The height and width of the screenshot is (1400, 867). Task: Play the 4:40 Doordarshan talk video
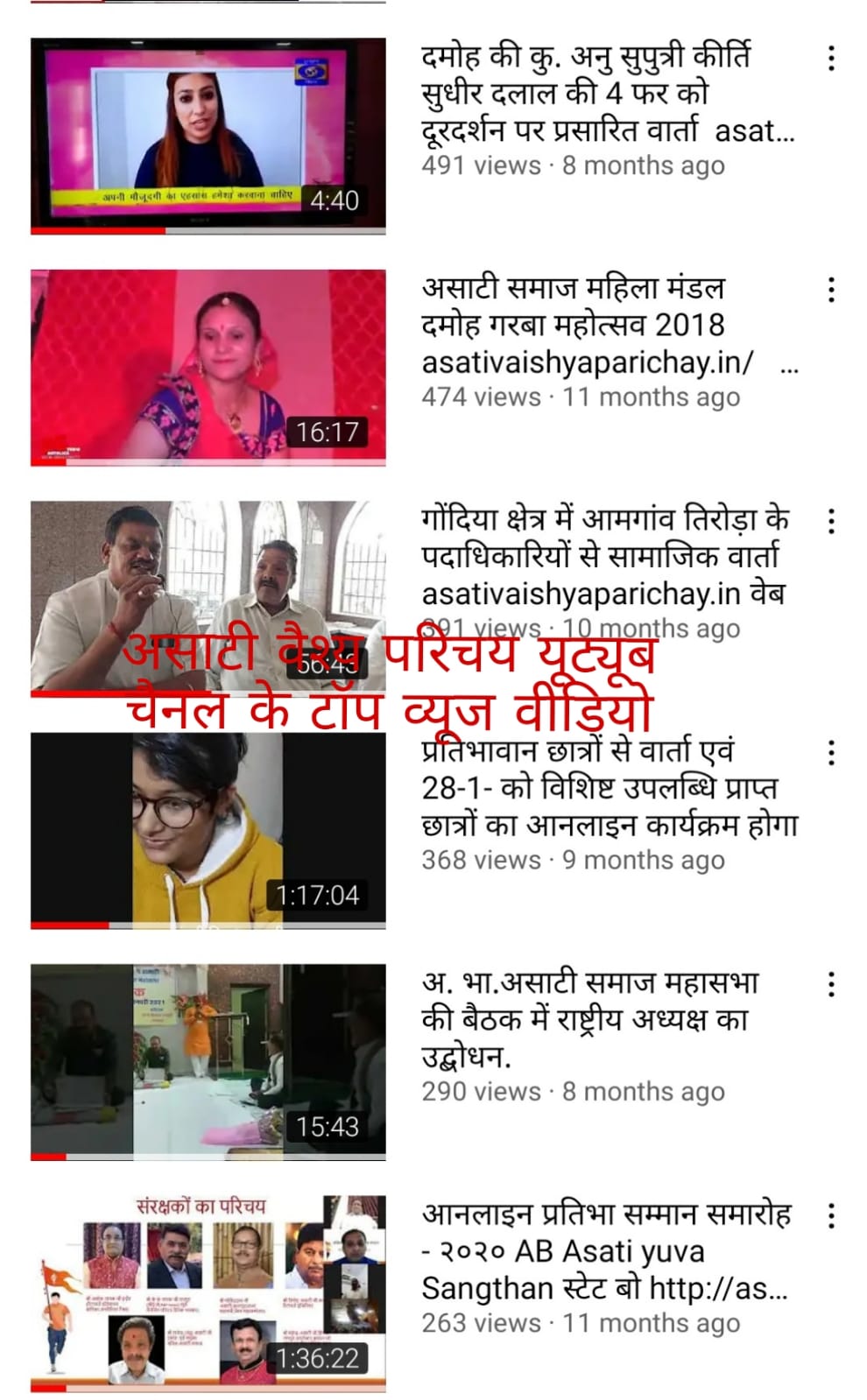point(208,136)
